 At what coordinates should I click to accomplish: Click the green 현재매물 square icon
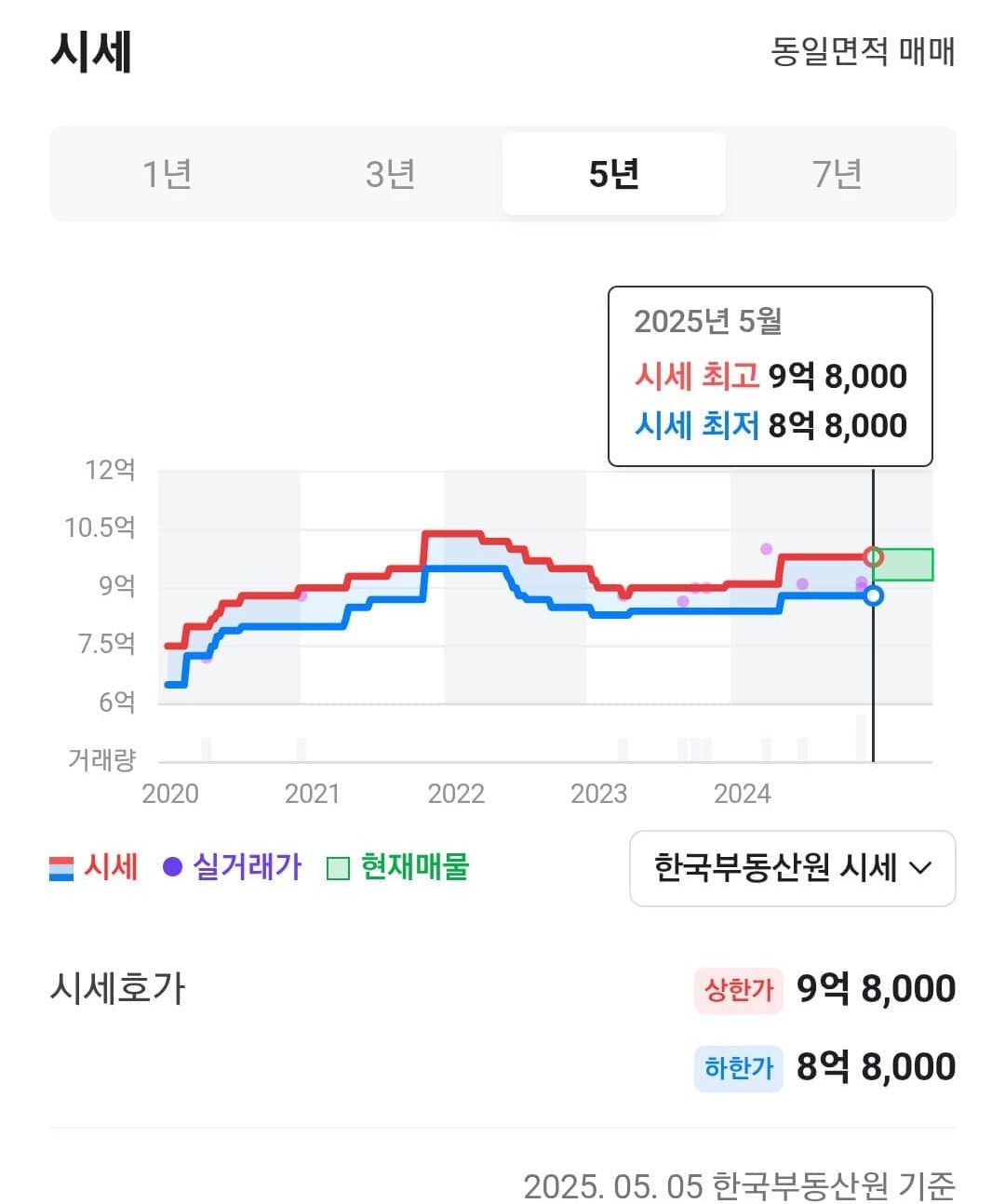[337, 867]
